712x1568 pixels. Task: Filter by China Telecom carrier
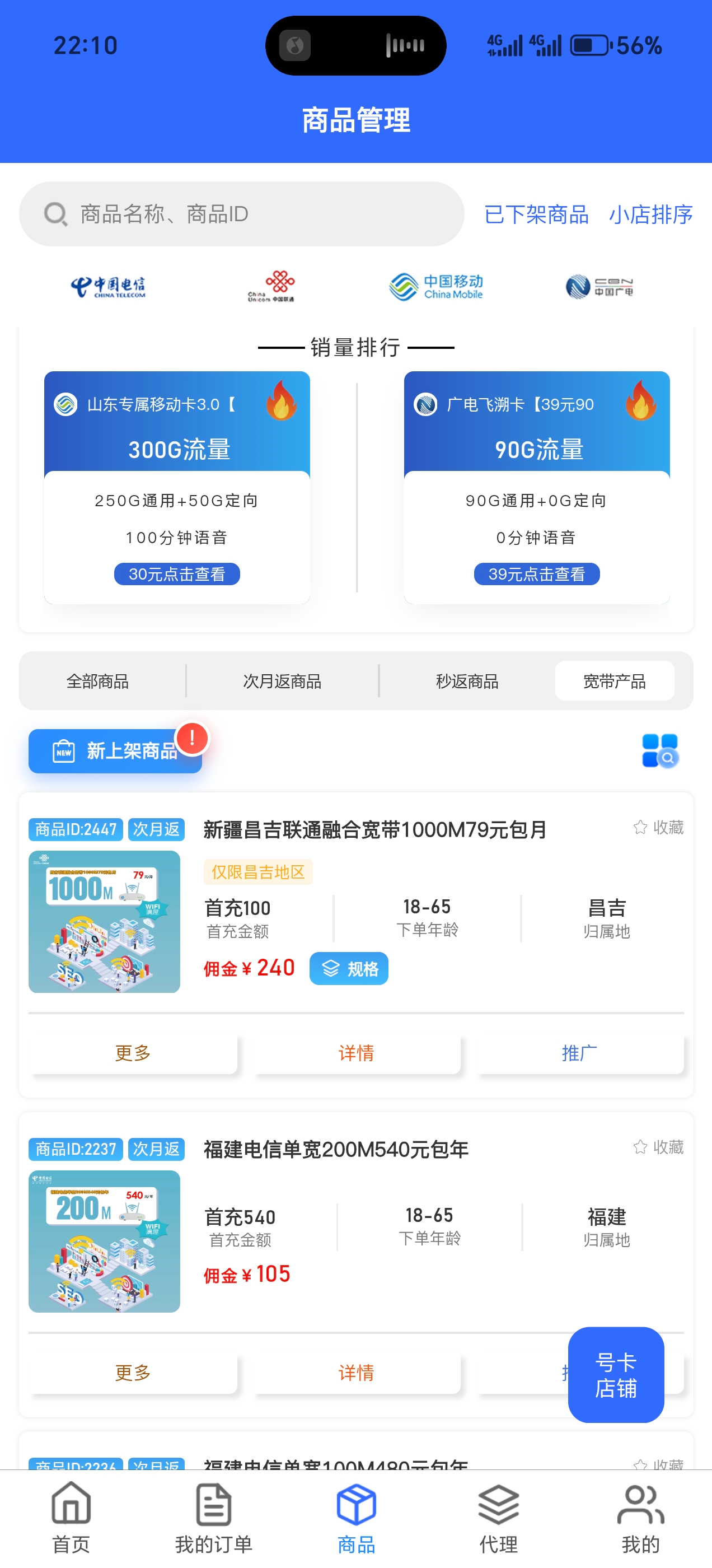point(109,287)
